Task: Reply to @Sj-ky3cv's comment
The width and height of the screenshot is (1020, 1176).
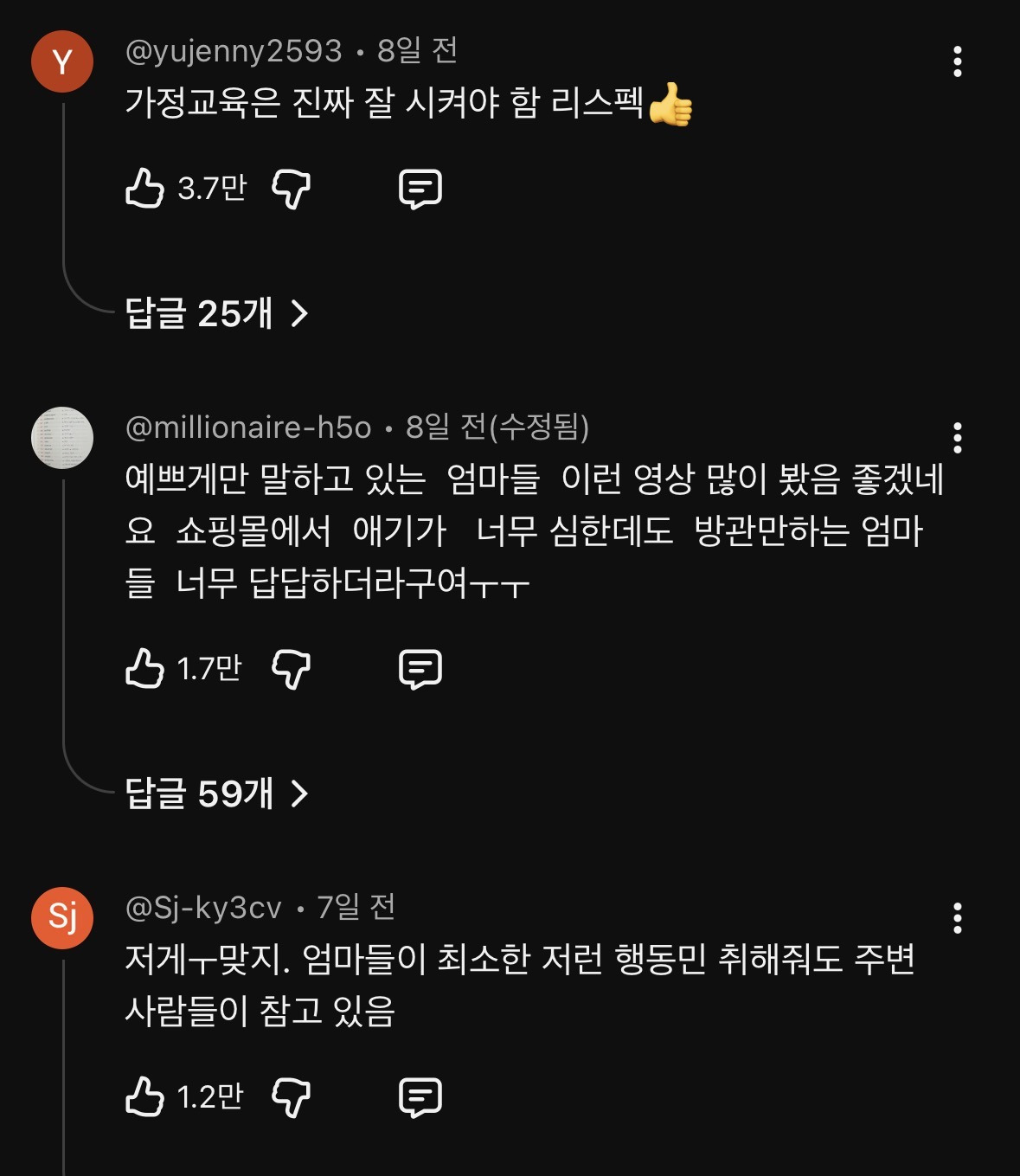Action: tap(420, 1097)
